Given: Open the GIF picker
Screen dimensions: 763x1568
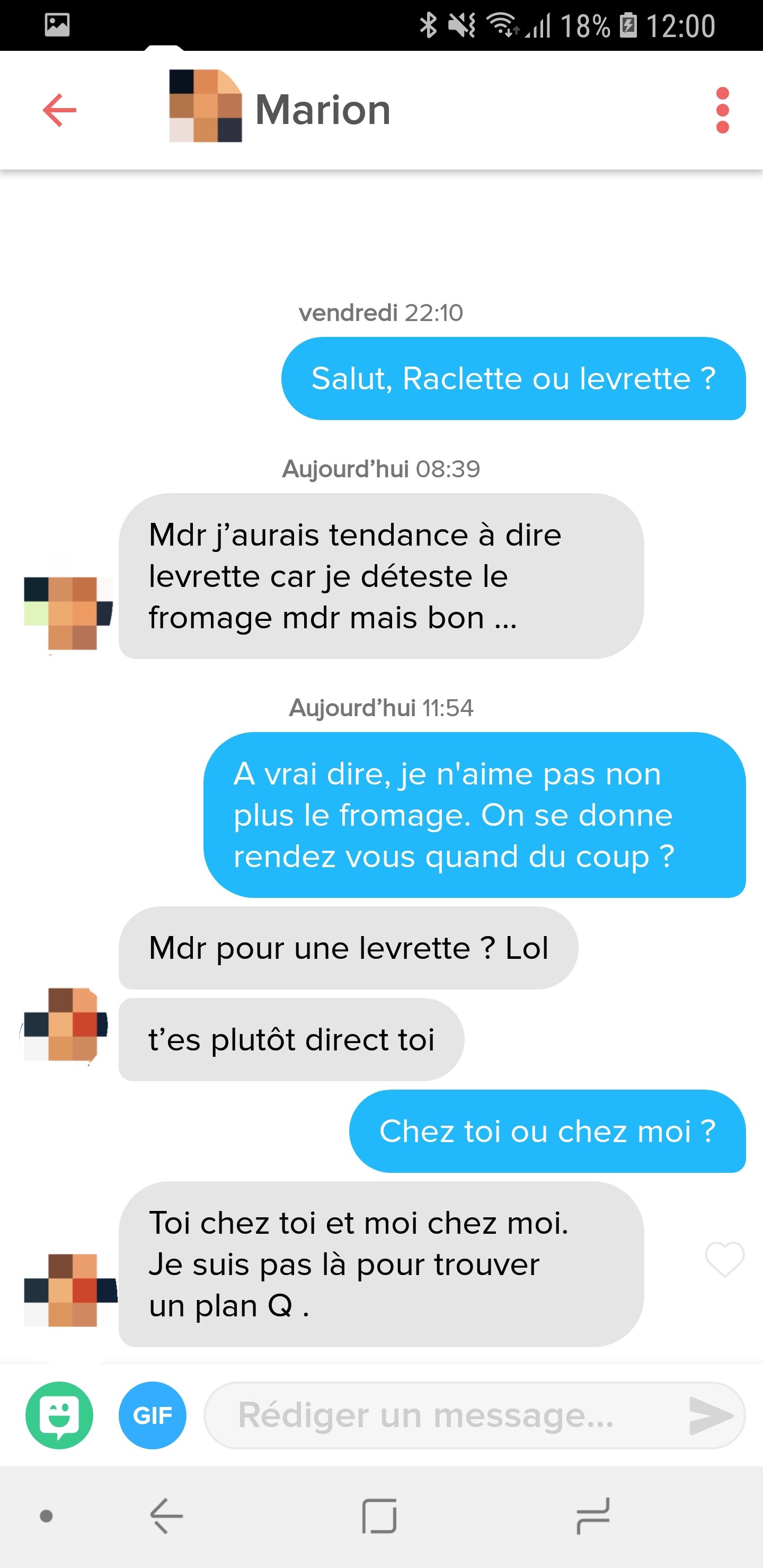Looking at the screenshot, I should [x=152, y=1415].
